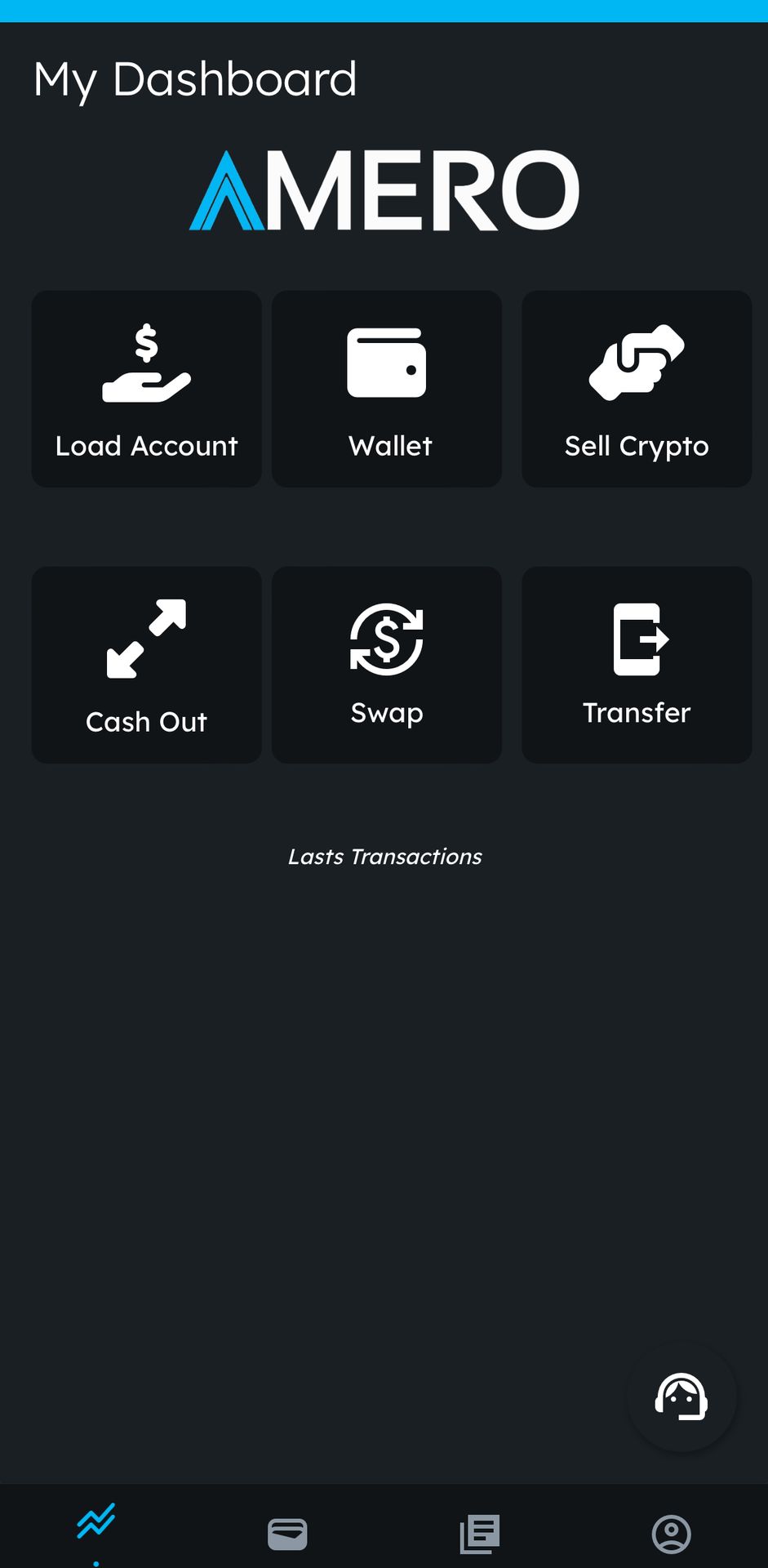Choose the Cash Out option
Image resolution: width=768 pixels, height=1568 pixels.
tap(146, 665)
